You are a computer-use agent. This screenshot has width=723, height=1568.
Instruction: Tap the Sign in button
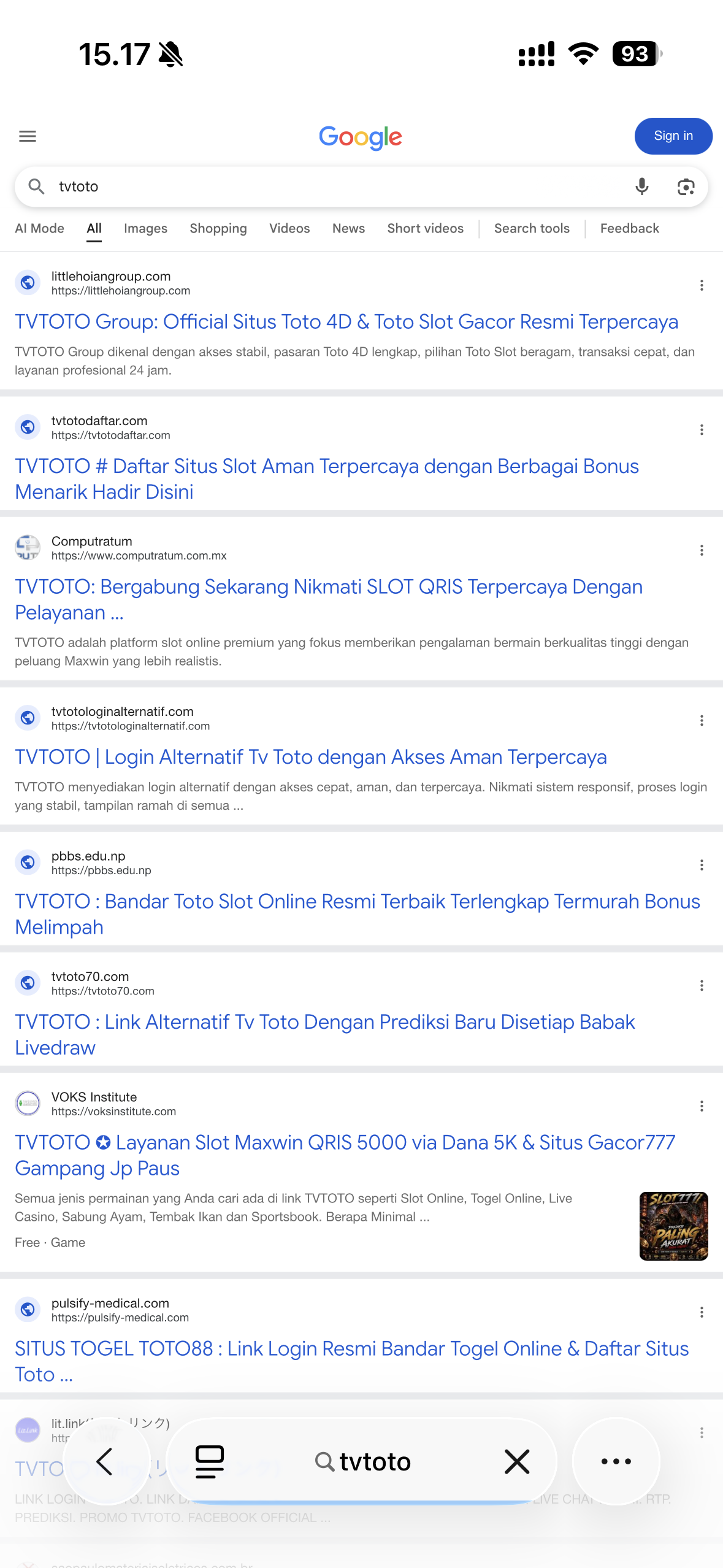pyautogui.click(x=673, y=136)
